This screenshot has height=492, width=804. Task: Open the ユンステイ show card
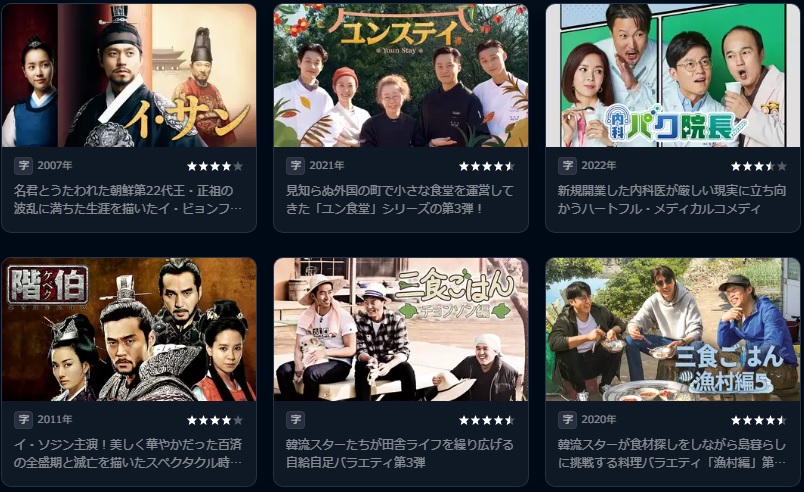point(400,76)
